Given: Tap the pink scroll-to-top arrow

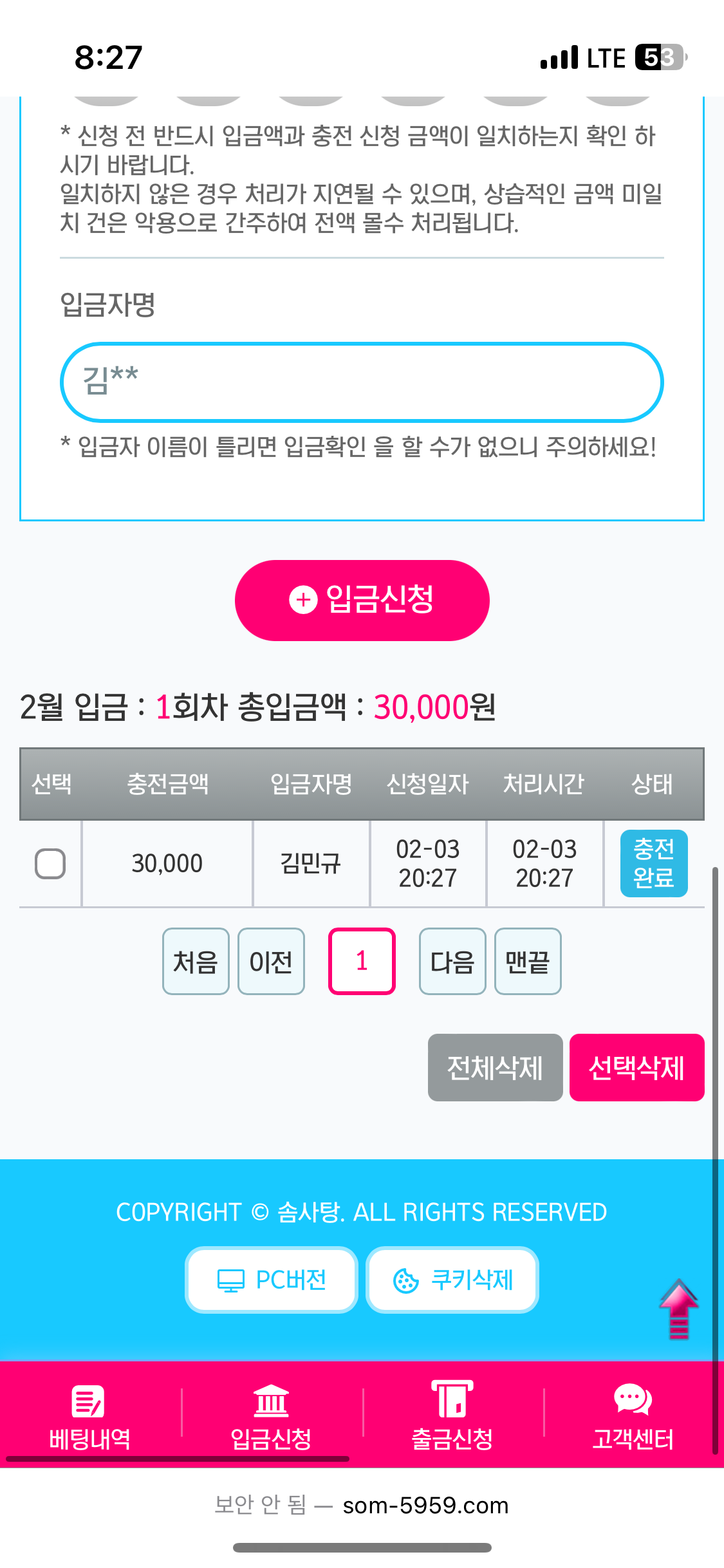Looking at the screenshot, I should tap(678, 1309).
